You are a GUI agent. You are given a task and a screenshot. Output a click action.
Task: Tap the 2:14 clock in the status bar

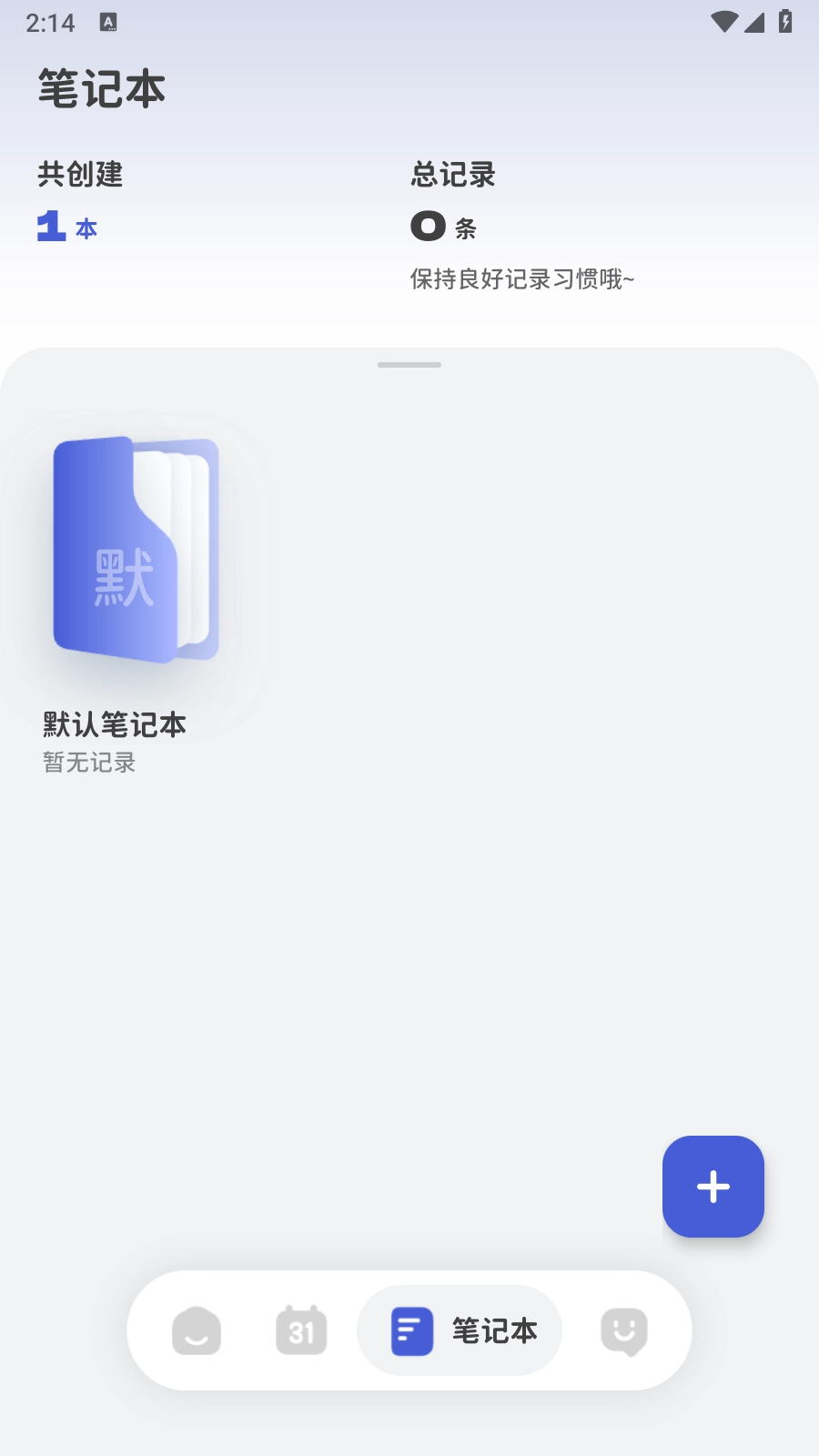pyautogui.click(x=52, y=20)
